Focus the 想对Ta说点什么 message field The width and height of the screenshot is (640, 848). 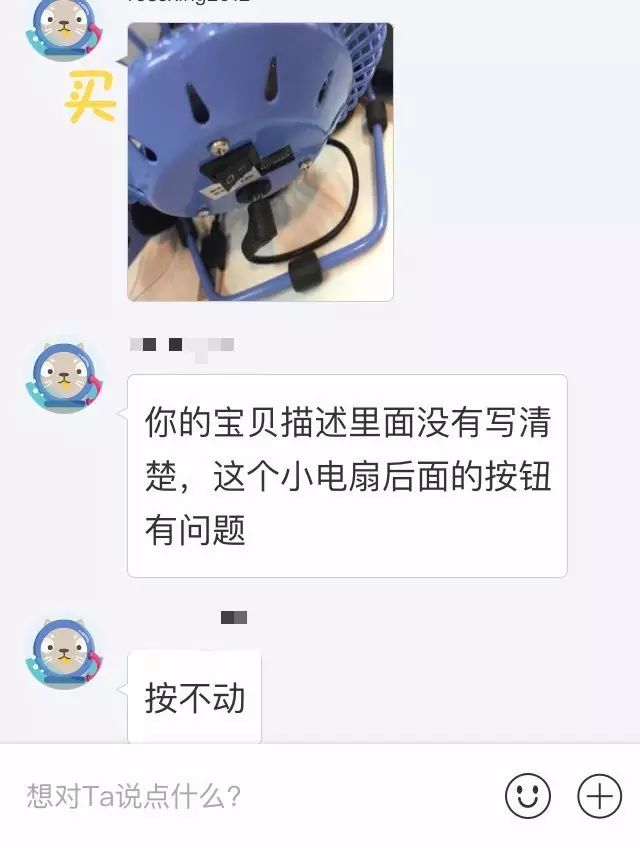point(250,796)
